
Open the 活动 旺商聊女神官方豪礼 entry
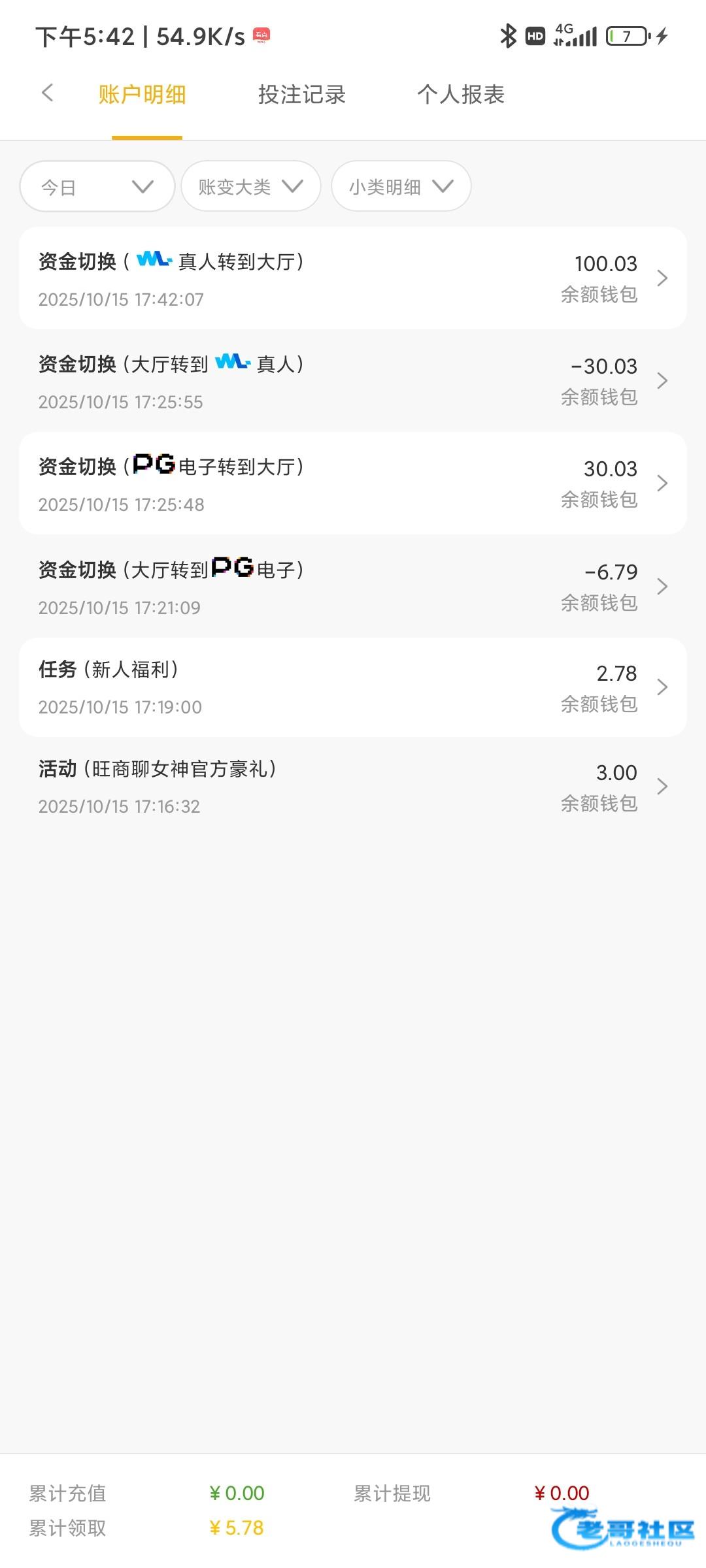pyautogui.click(x=353, y=787)
